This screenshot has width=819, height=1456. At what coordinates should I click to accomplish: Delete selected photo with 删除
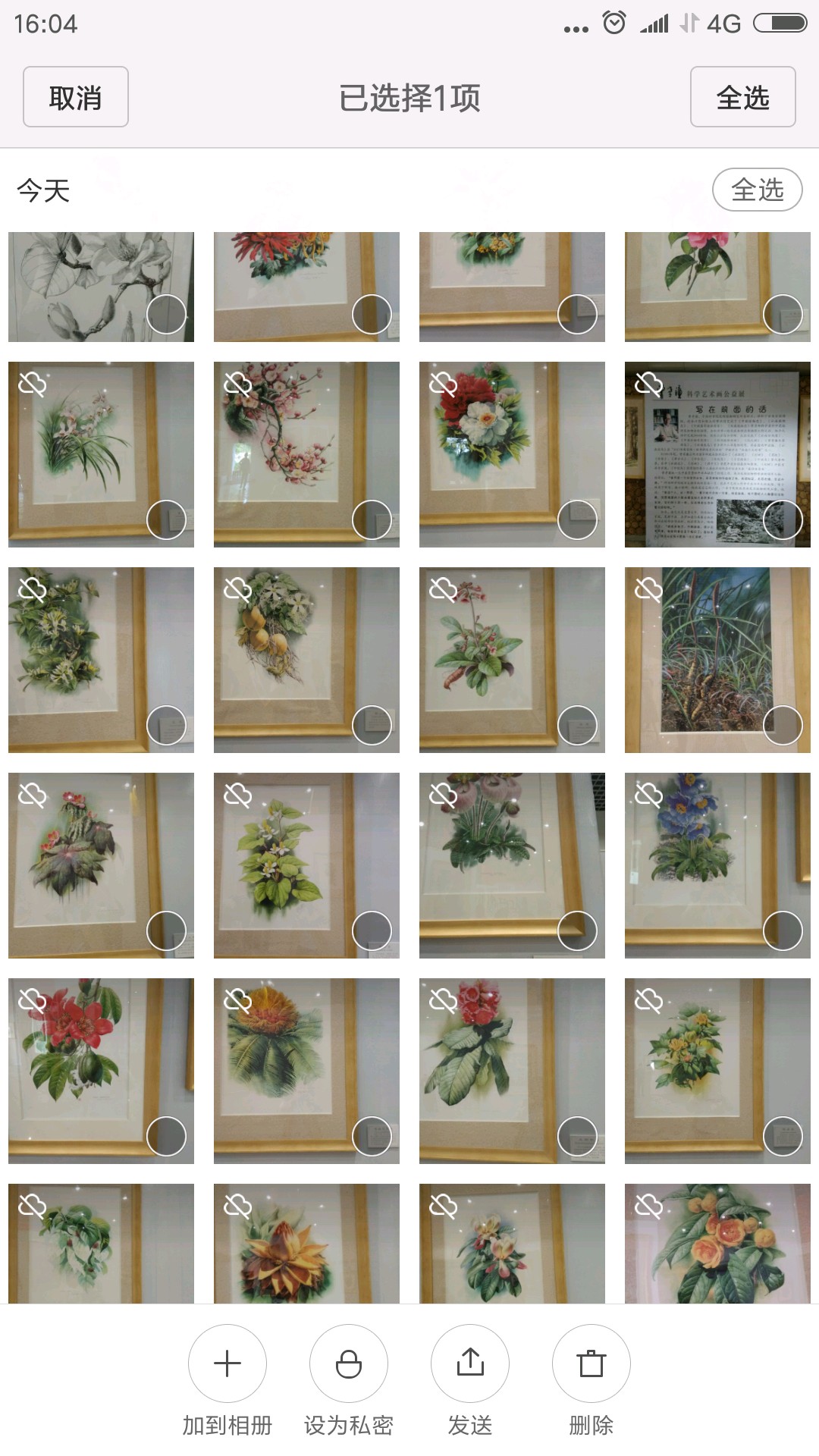(591, 1363)
